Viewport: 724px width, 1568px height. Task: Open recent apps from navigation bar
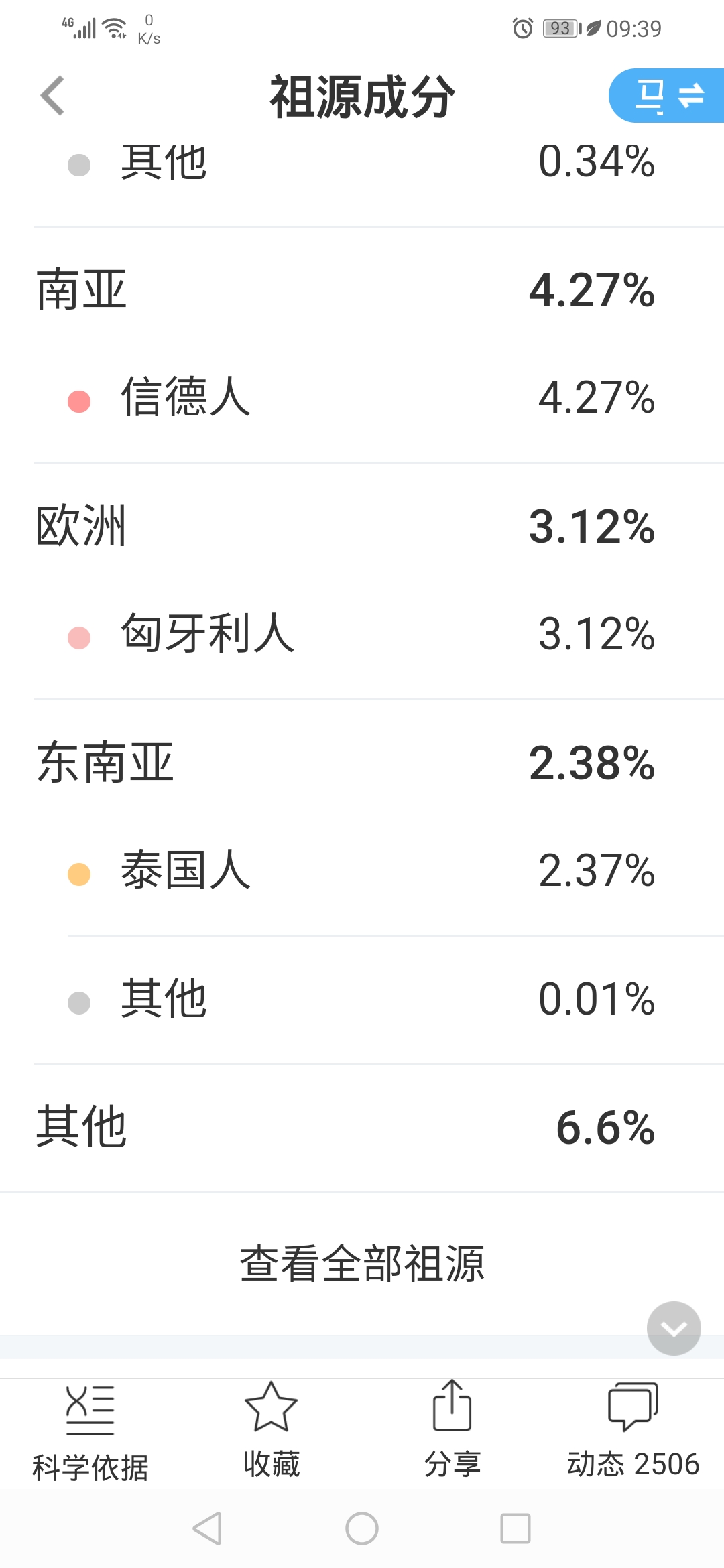pos(516,1529)
